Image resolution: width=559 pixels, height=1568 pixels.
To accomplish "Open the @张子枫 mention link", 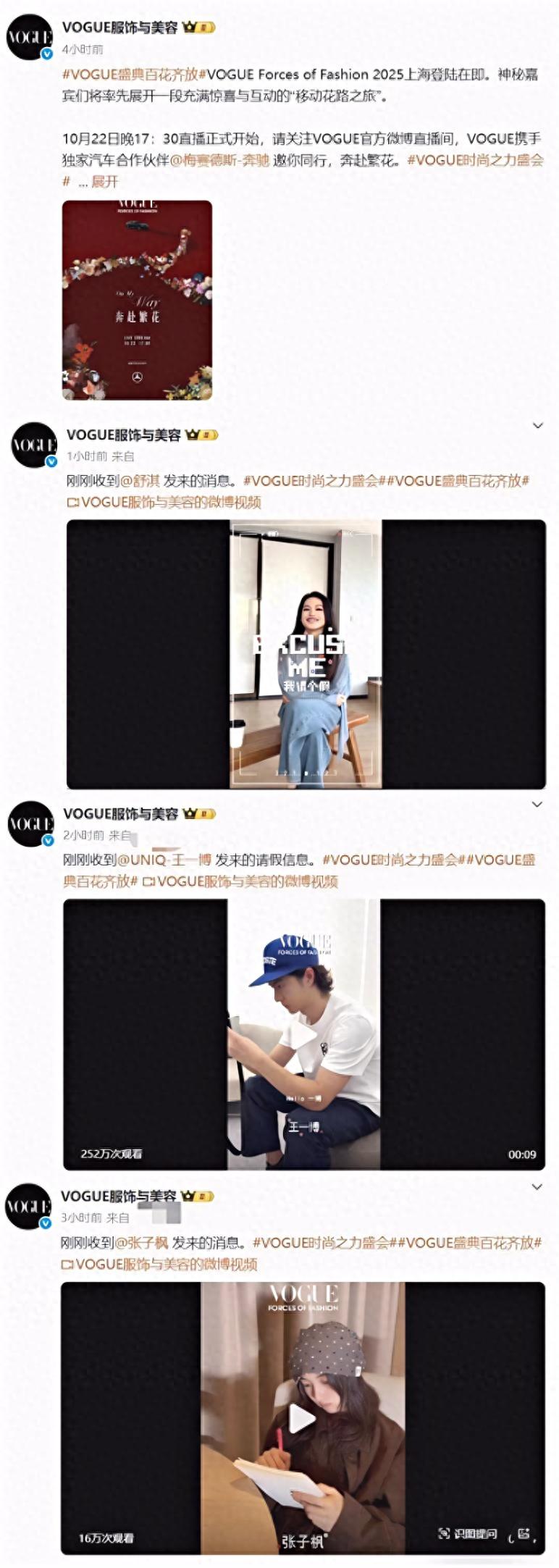I will 141,1243.
